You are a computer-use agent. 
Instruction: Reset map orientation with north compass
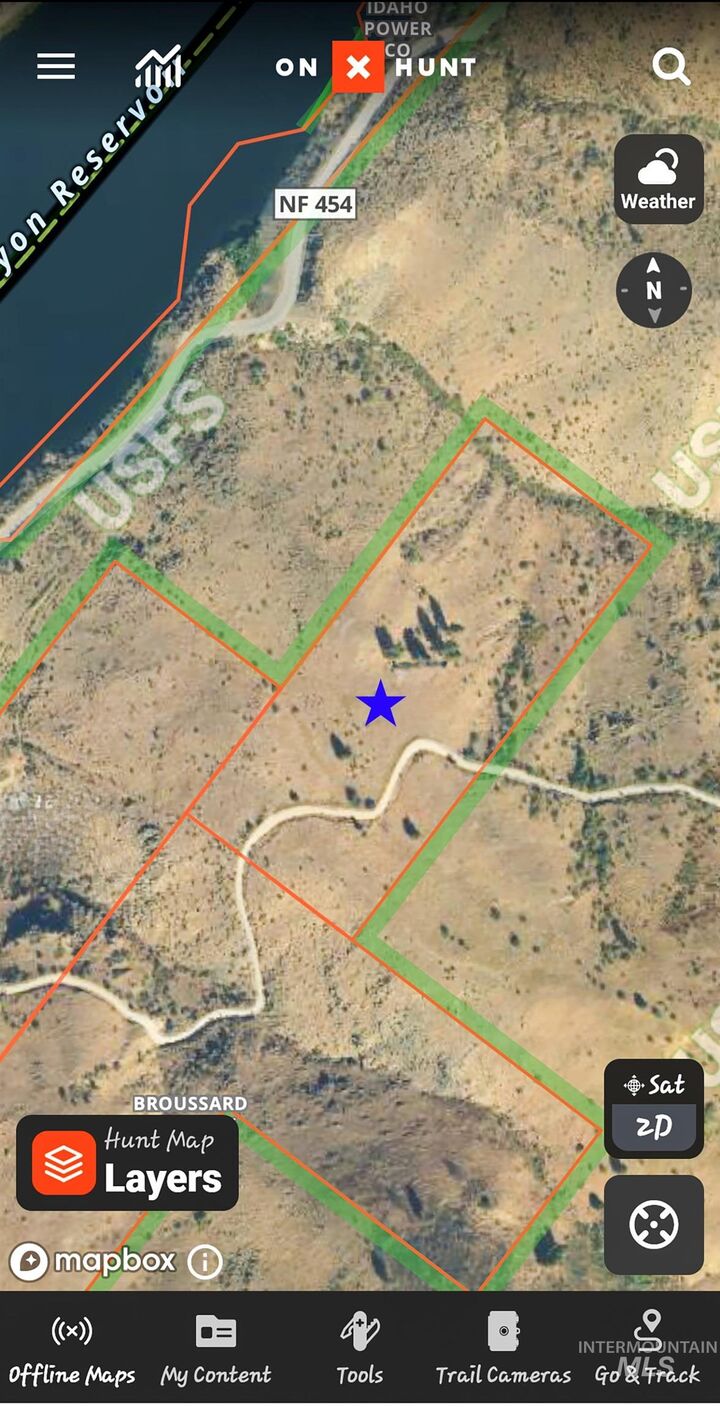pos(654,290)
